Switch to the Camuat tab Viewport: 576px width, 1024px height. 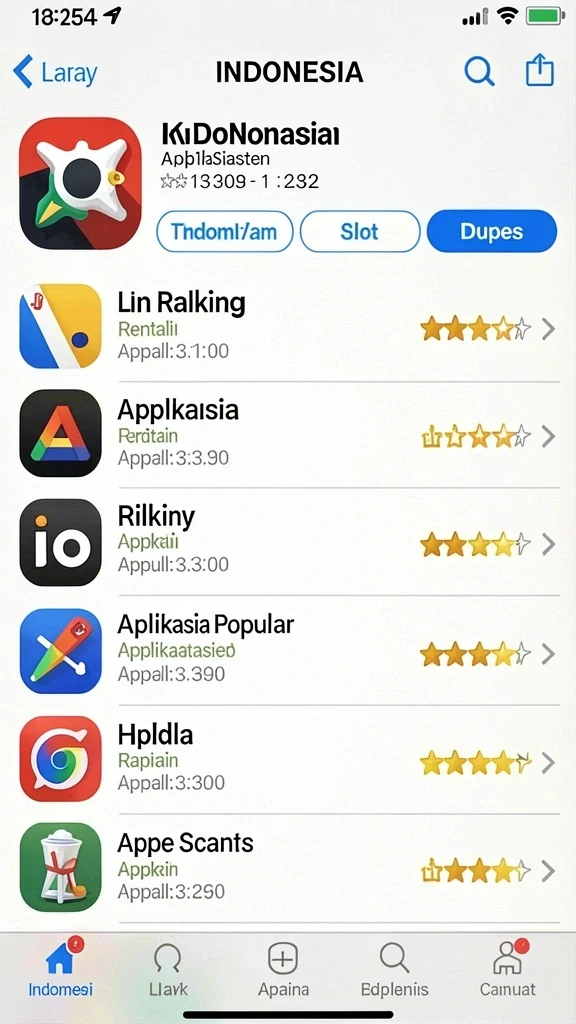point(508,968)
